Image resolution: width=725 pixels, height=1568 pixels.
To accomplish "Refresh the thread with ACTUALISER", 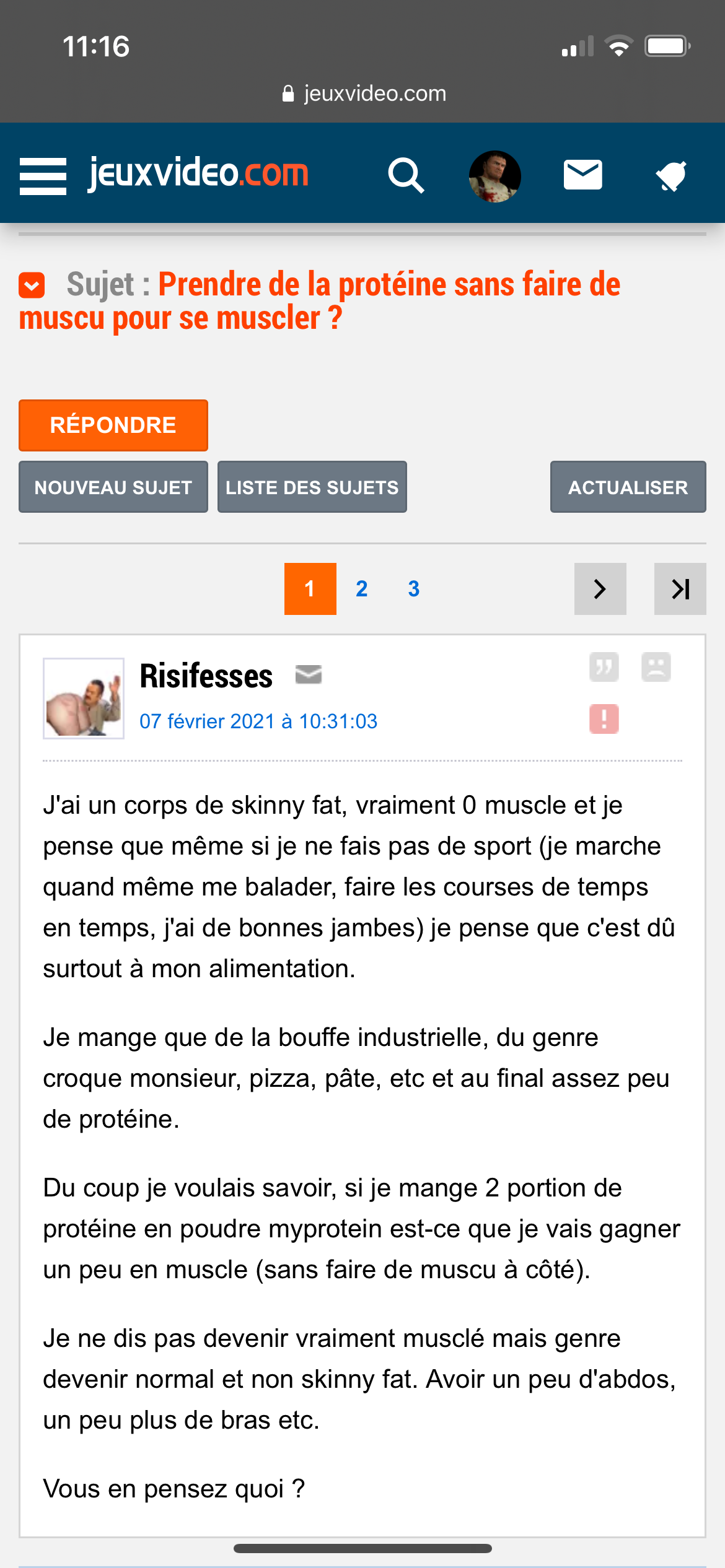I will [628, 487].
